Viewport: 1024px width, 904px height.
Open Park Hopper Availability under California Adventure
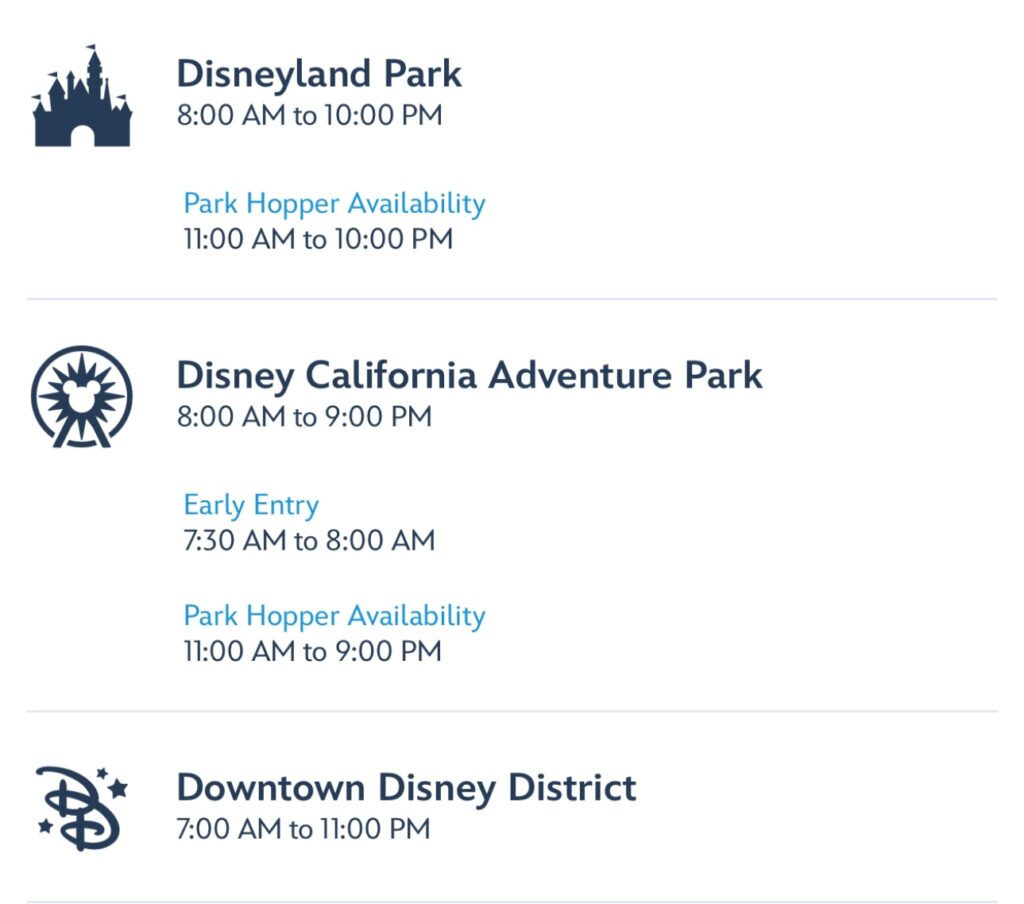point(334,615)
